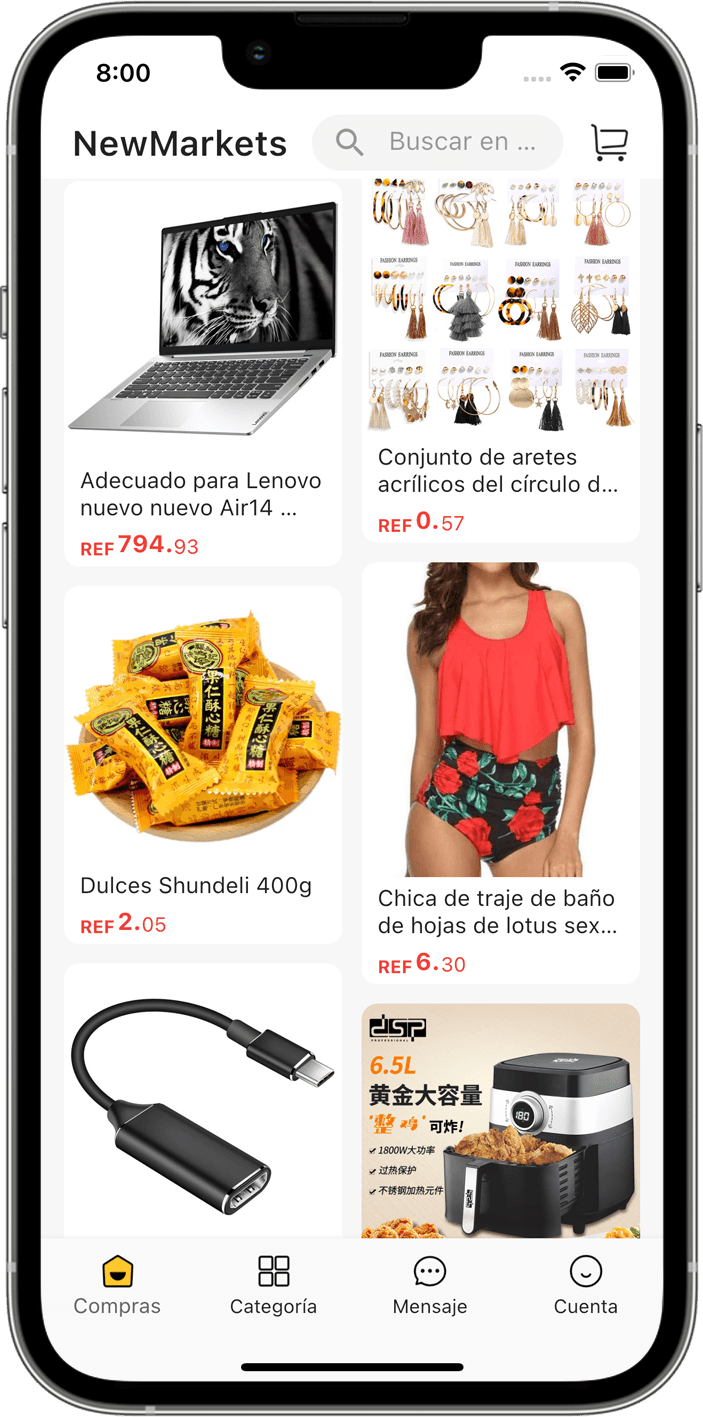Image resolution: width=703 pixels, height=1417 pixels.
Task: Go to the Categoría tab
Action: 273,1286
